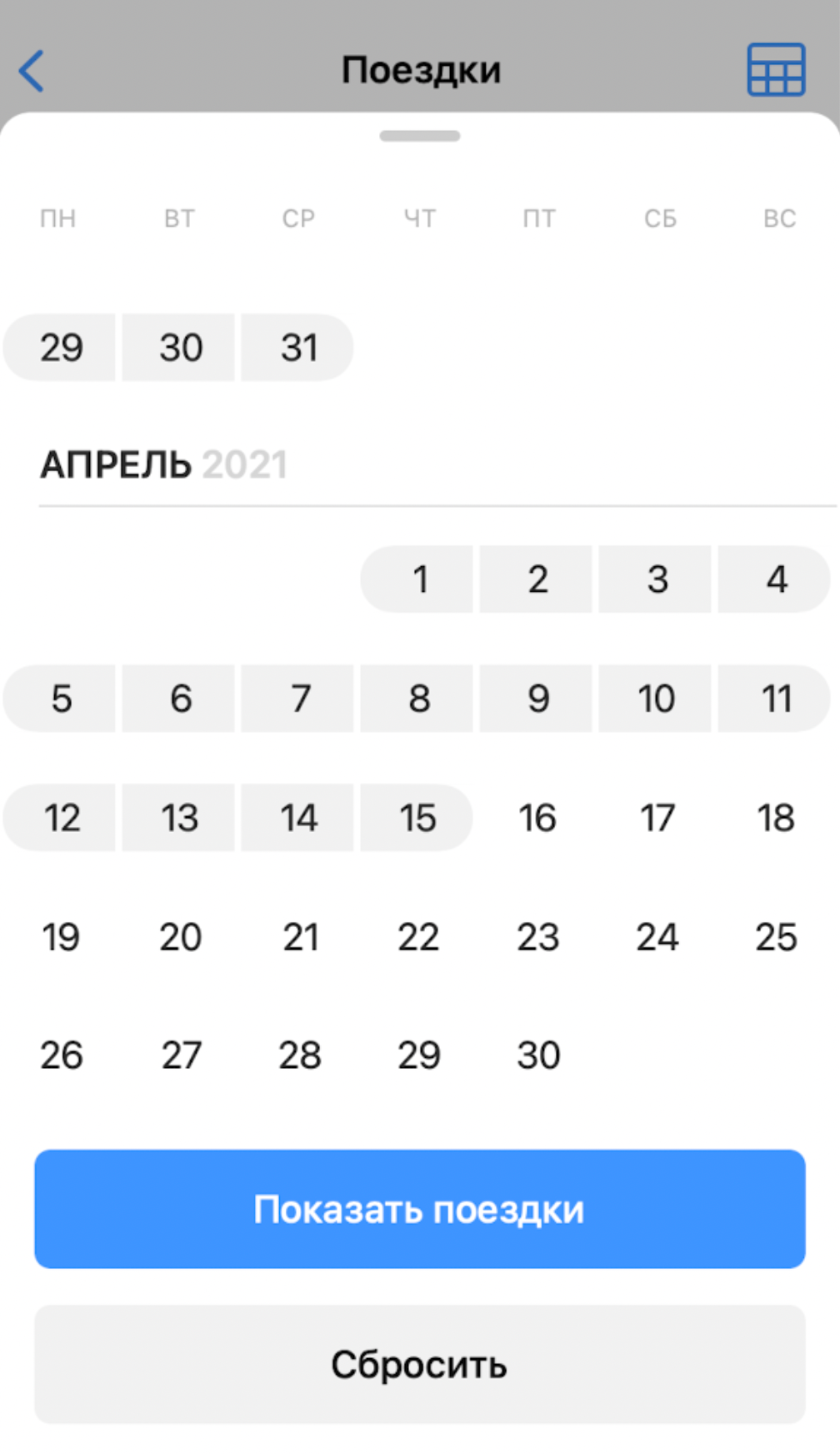Open the calendar grid icon
840x1454 pixels.
click(x=776, y=70)
